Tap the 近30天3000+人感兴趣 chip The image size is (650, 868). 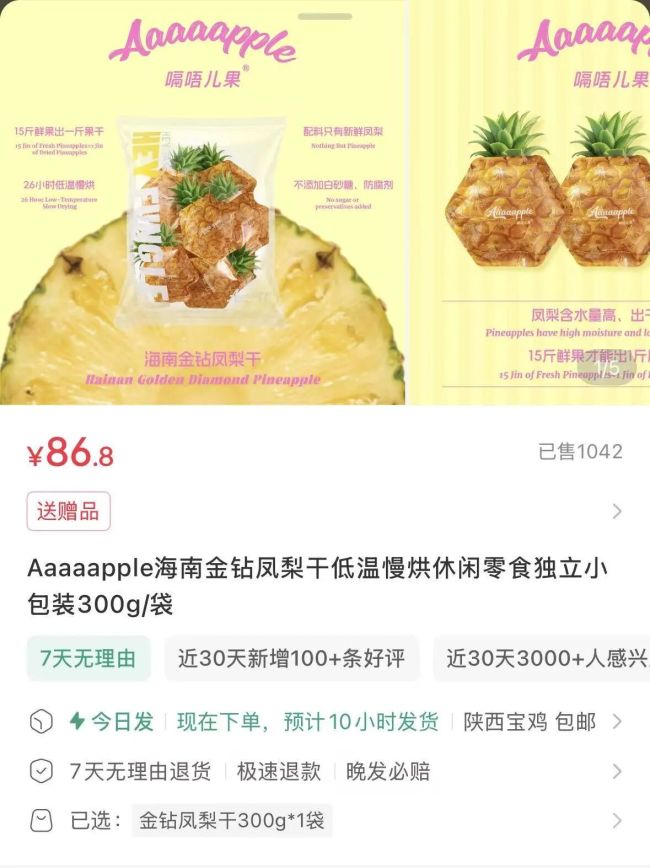click(541, 658)
